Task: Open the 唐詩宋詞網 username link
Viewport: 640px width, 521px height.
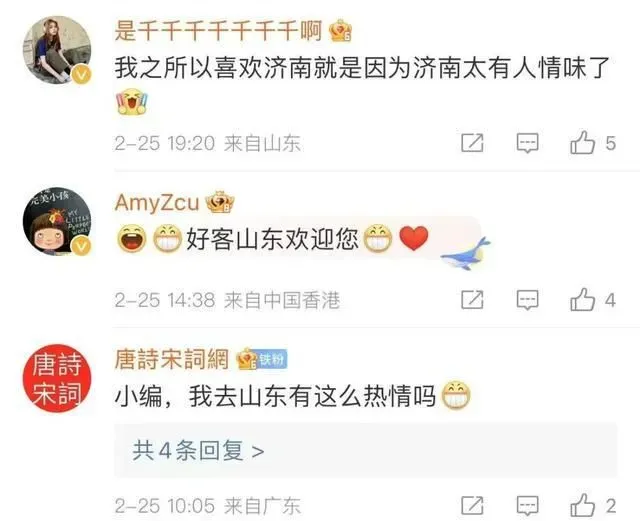Action: point(174,360)
